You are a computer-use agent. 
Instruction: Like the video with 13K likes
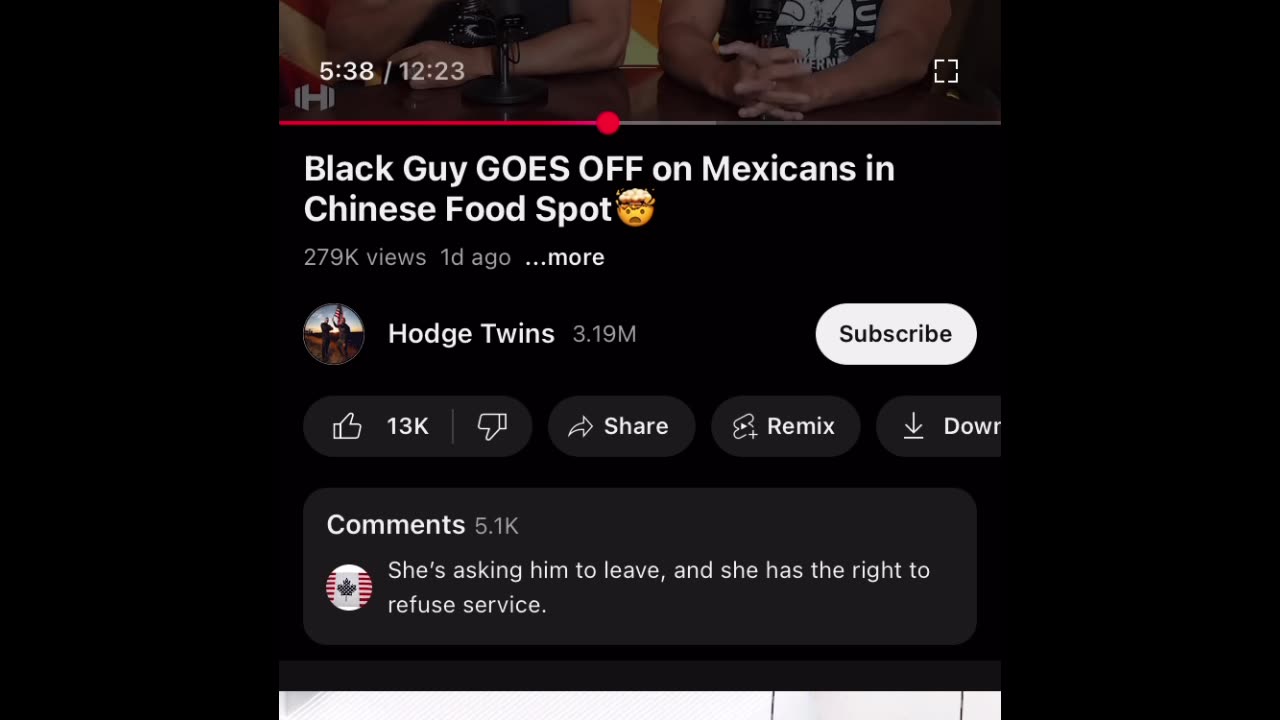click(x=380, y=426)
